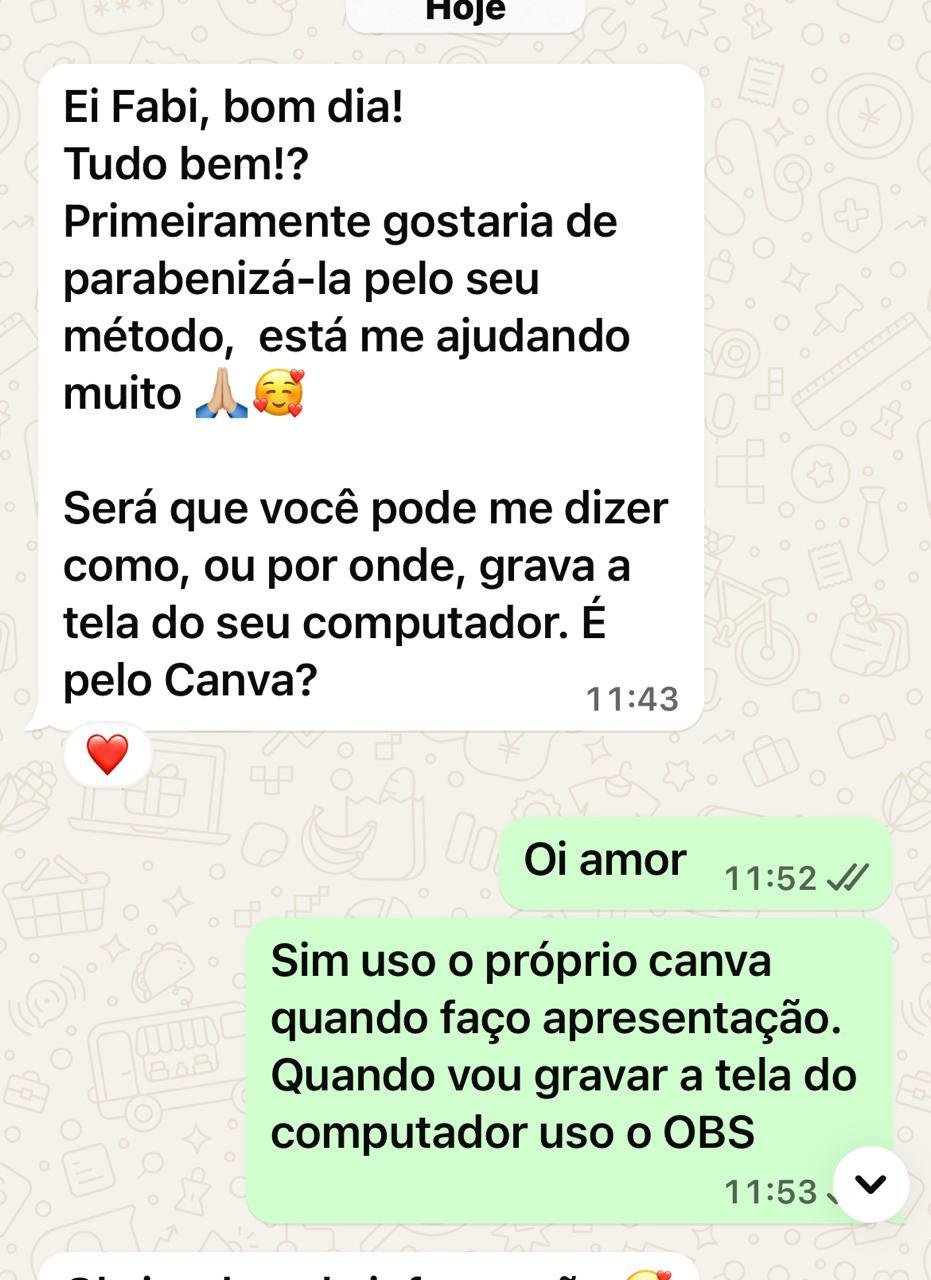
Task: Jump to the latest message with the down chevron
Action: click(x=870, y=1184)
